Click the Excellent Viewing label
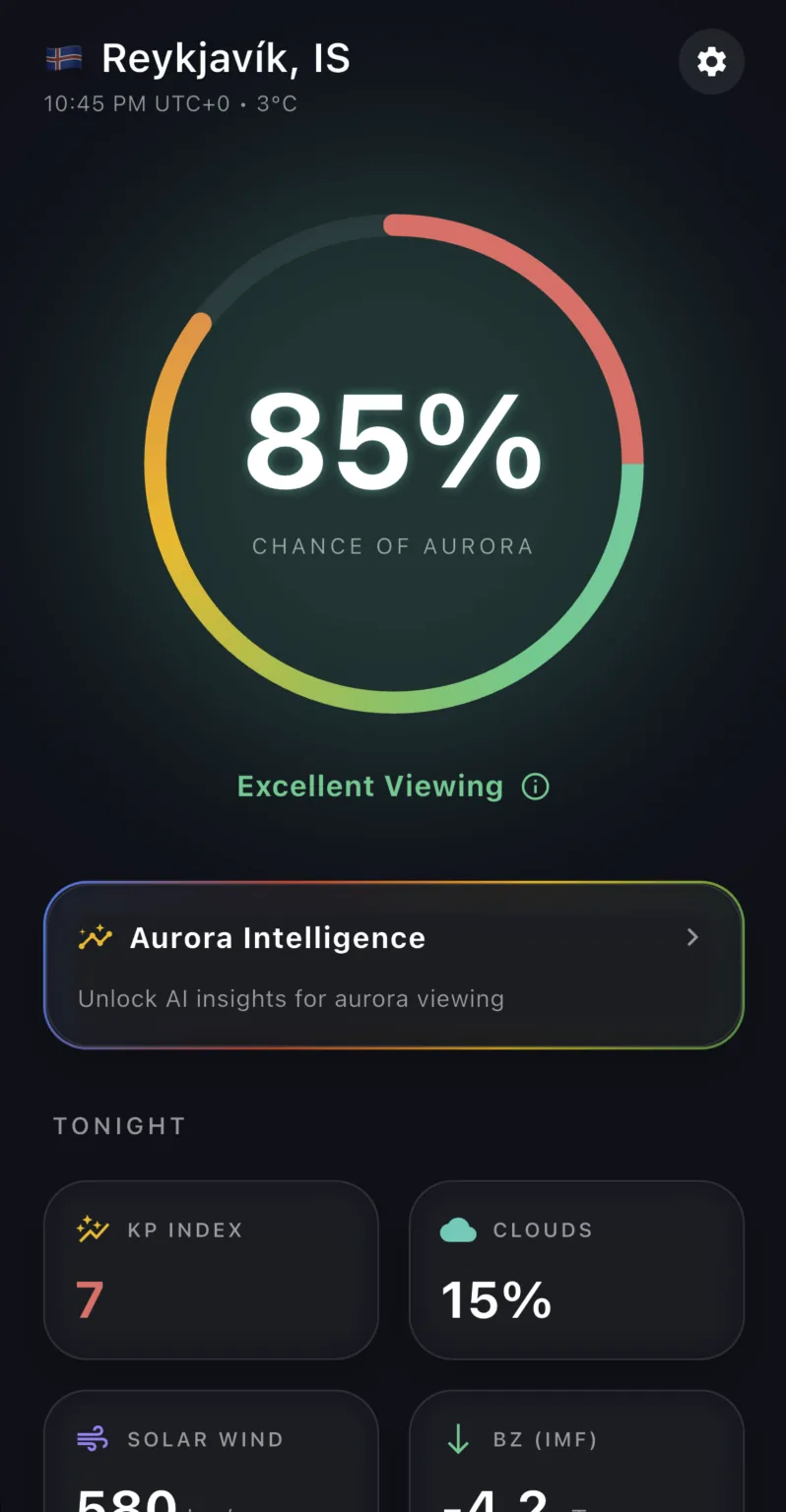The height and width of the screenshot is (1512, 786). 369,787
